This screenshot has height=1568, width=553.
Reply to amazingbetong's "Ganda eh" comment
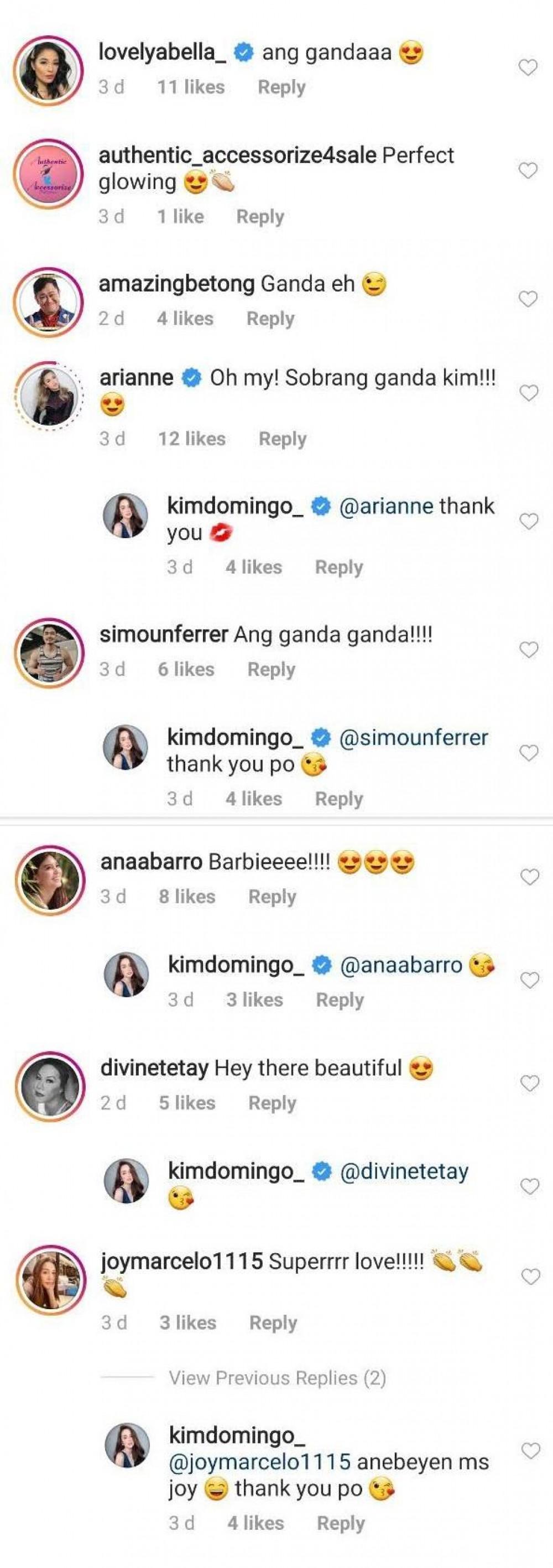coord(270,319)
